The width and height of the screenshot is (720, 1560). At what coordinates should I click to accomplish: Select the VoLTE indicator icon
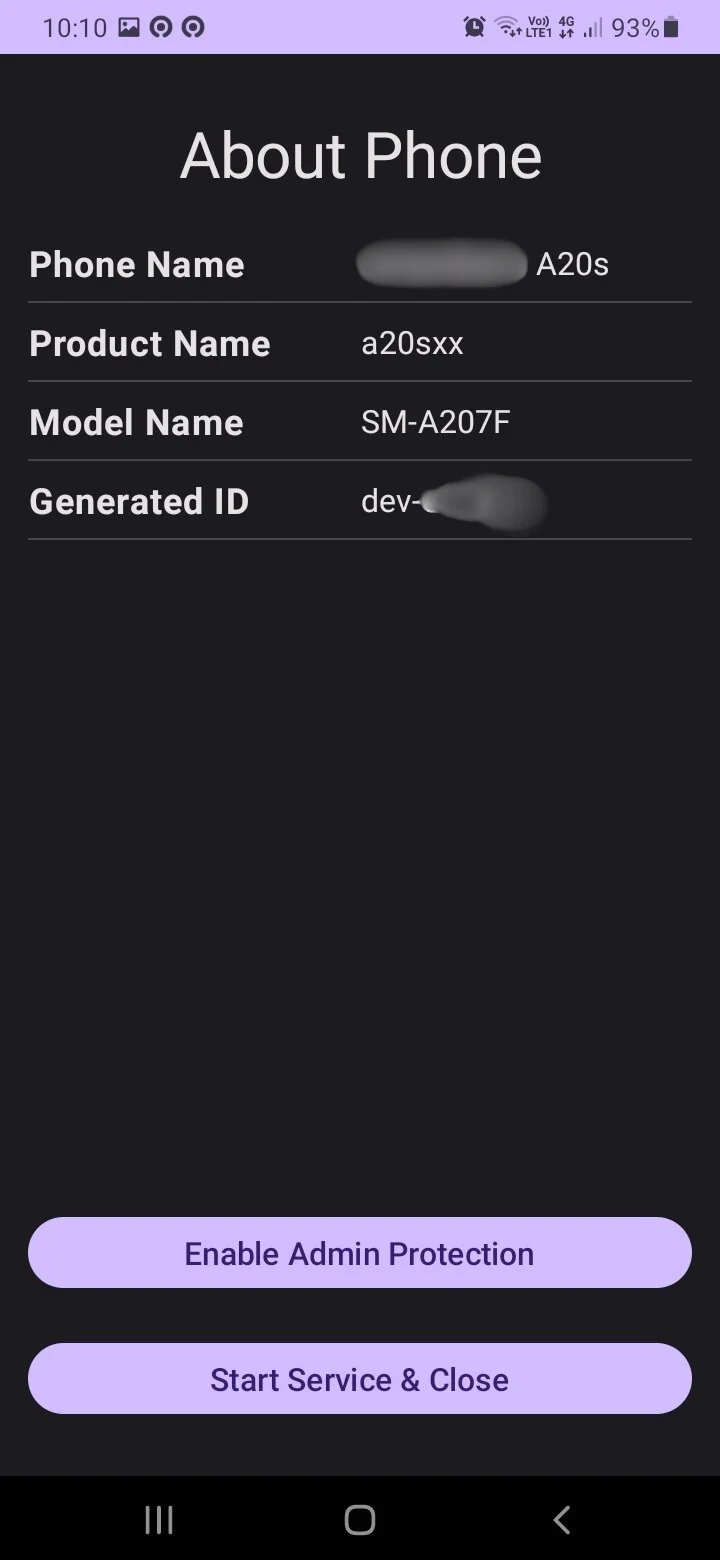pos(537,27)
